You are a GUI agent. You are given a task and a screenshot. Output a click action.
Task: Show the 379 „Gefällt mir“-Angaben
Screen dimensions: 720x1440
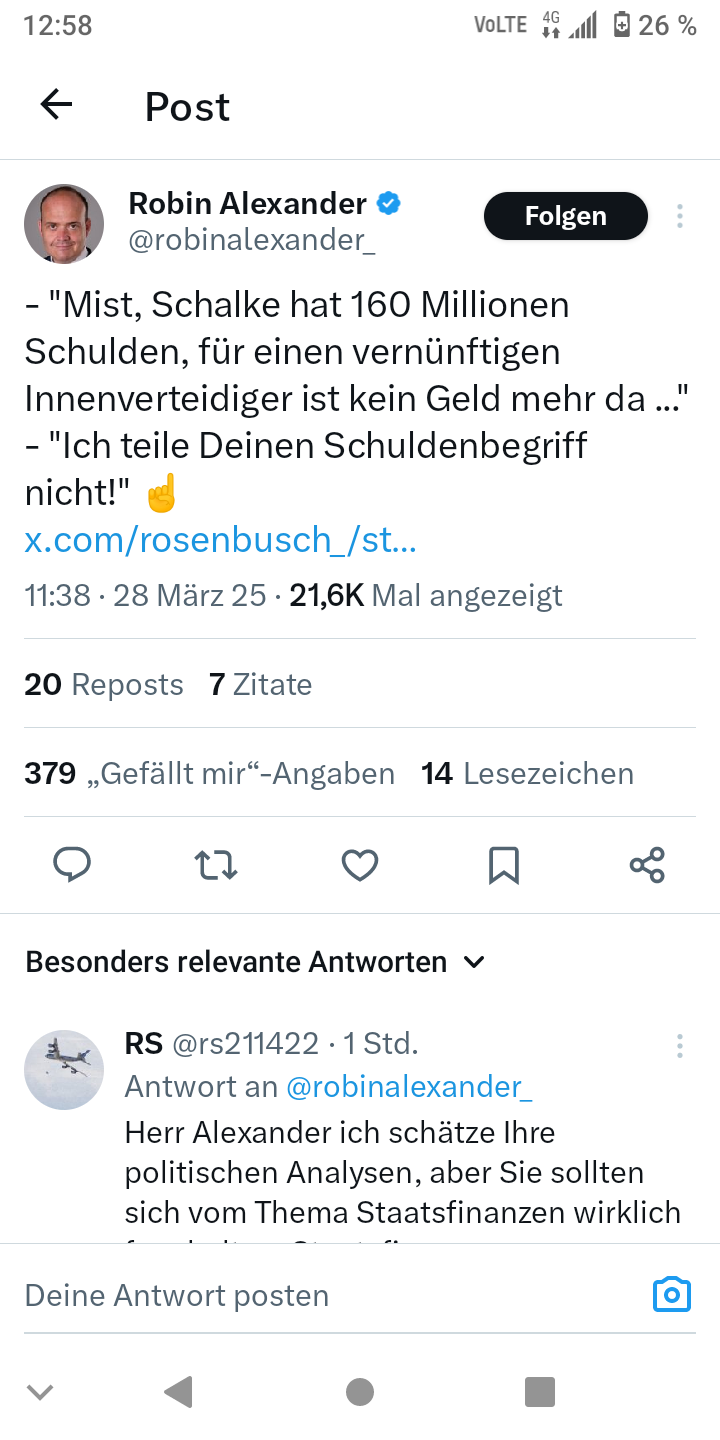tap(209, 774)
